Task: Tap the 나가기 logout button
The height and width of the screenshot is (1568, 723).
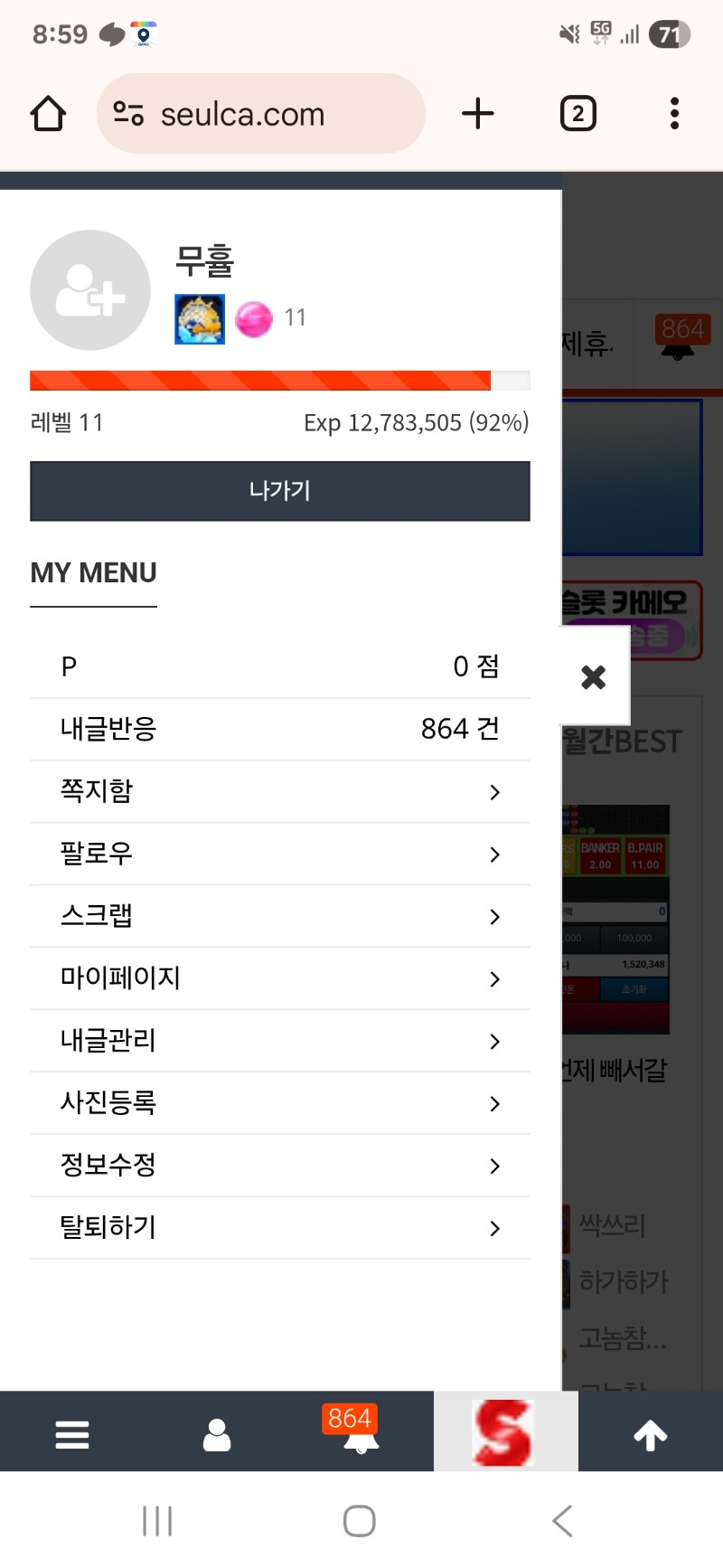Action: (280, 491)
